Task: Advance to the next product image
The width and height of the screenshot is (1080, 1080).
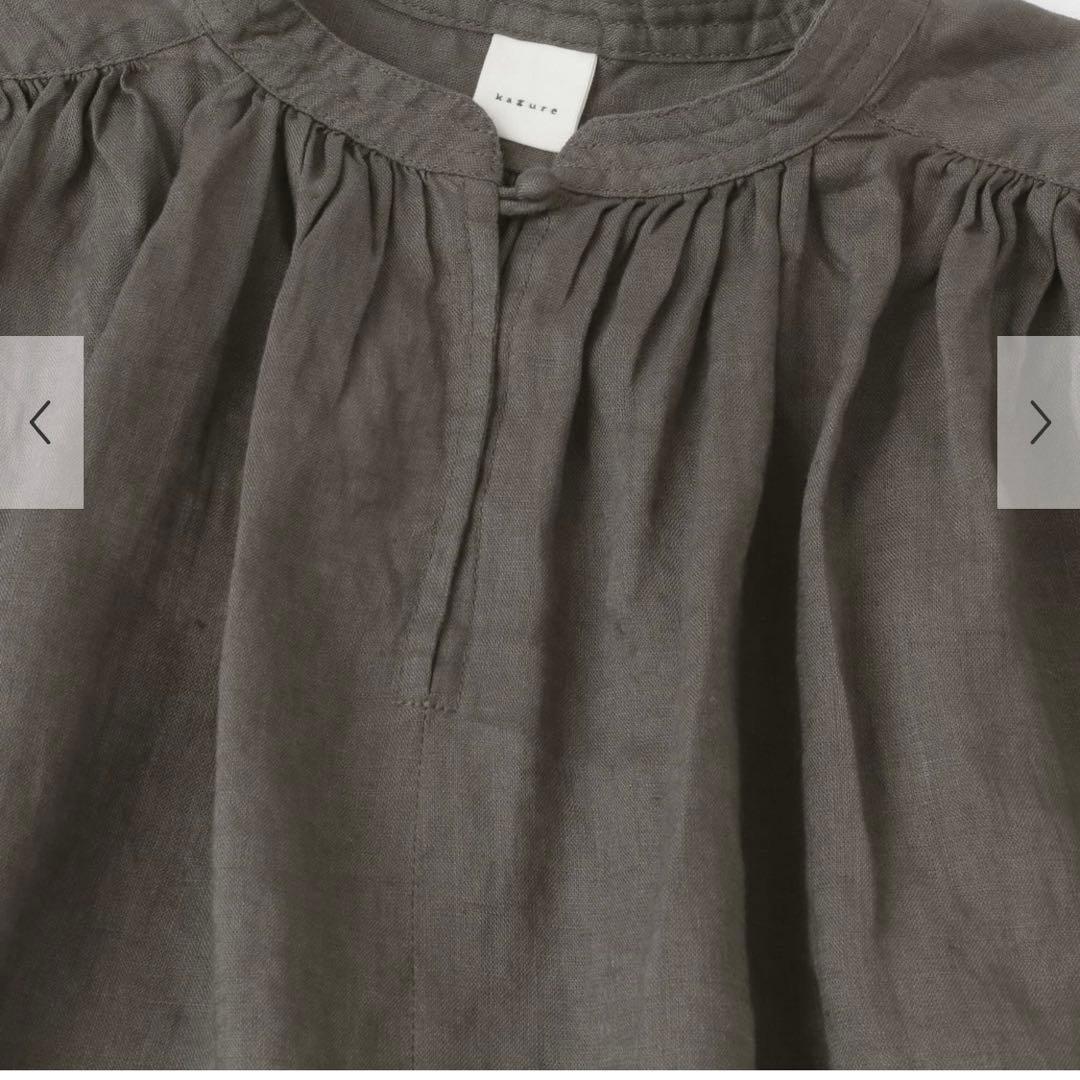Action: coord(1039,422)
